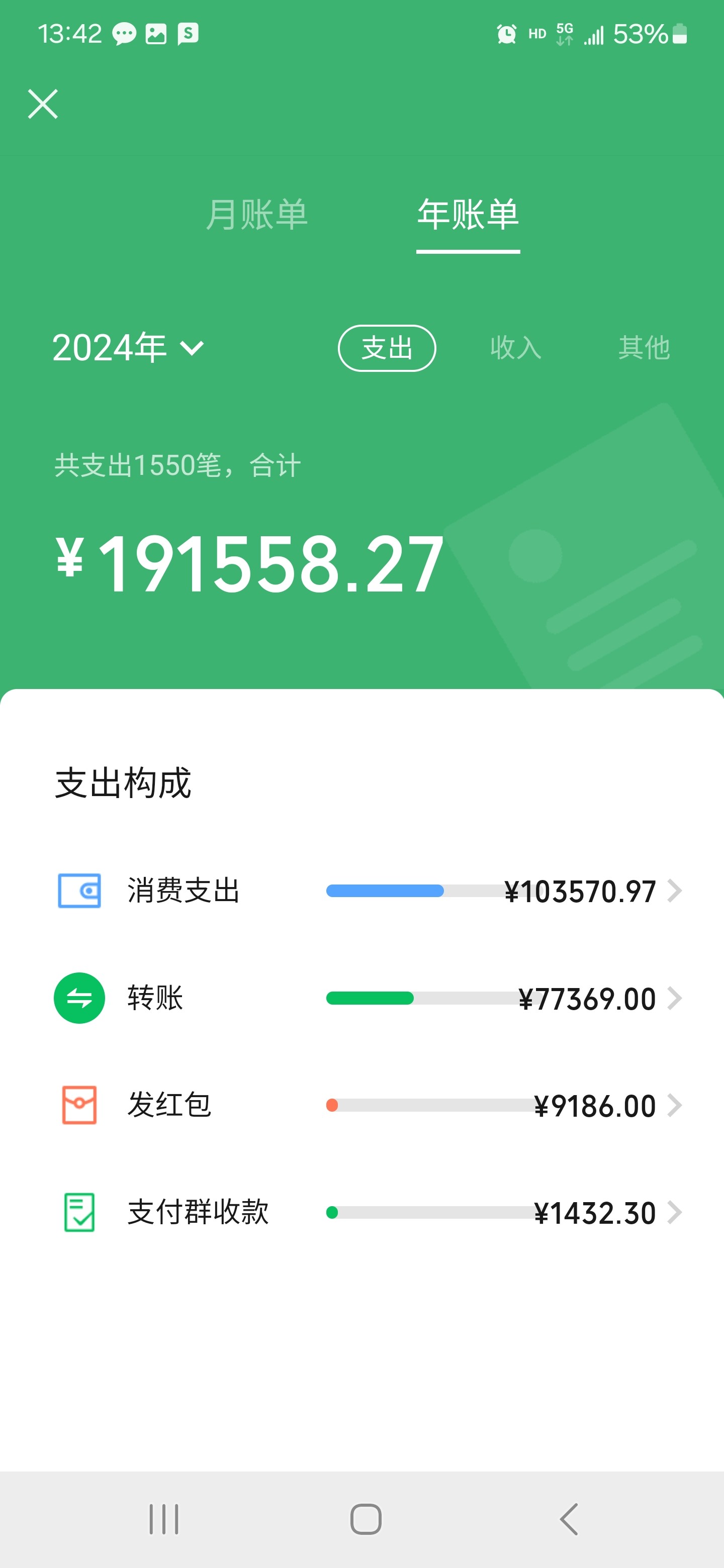Select the 年账单 tab
The image size is (724, 1568).
(x=468, y=215)
